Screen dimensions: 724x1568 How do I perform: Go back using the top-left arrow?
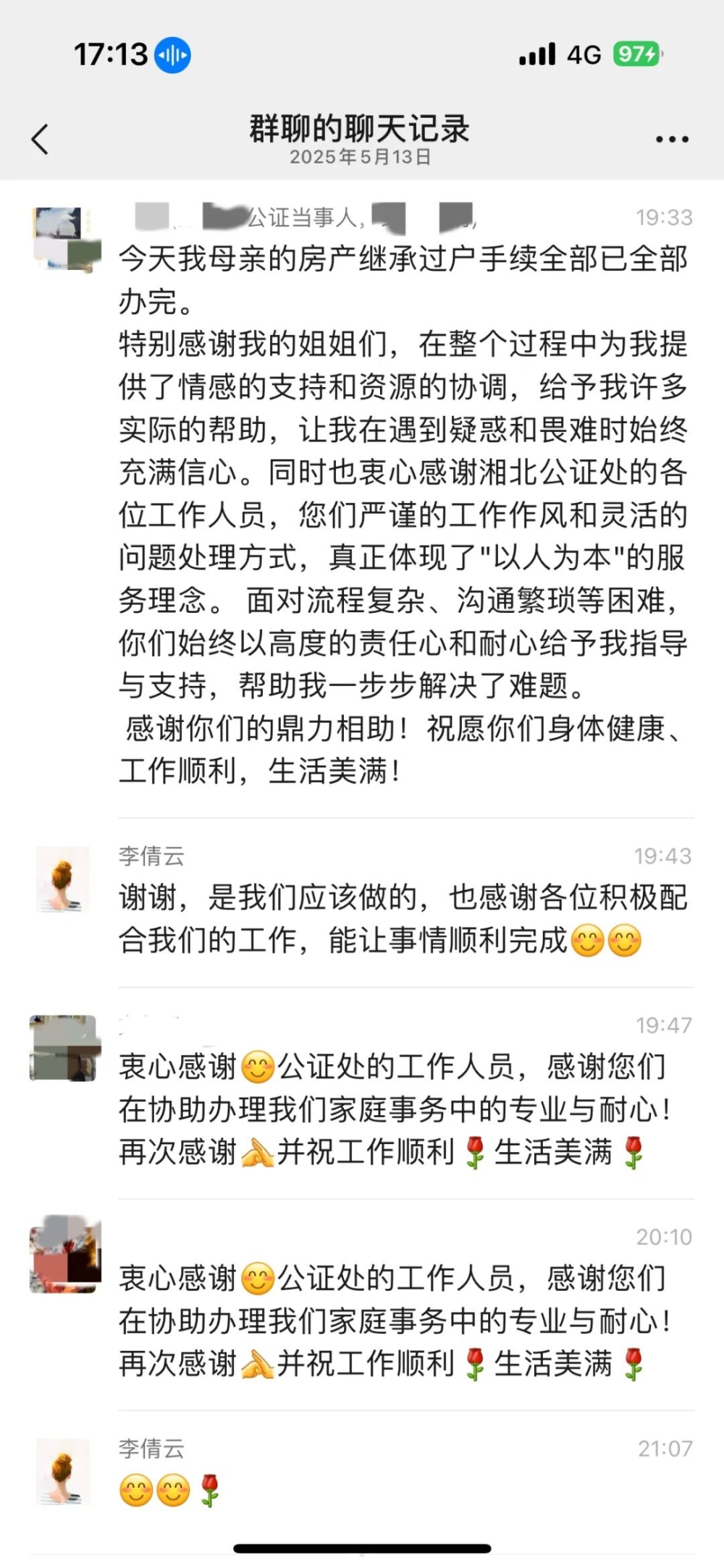(41, 139)
